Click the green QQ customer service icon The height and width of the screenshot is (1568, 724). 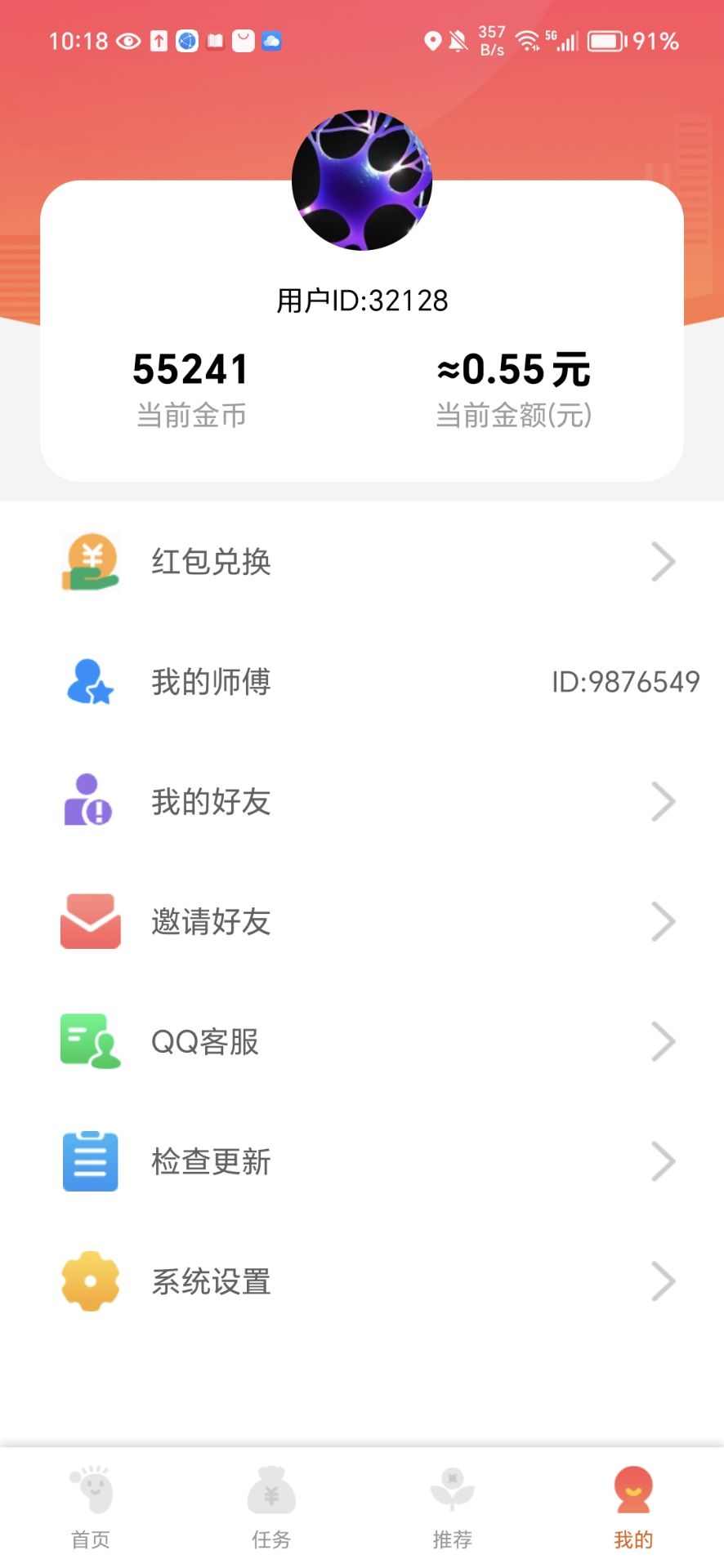click(90, 1041)
